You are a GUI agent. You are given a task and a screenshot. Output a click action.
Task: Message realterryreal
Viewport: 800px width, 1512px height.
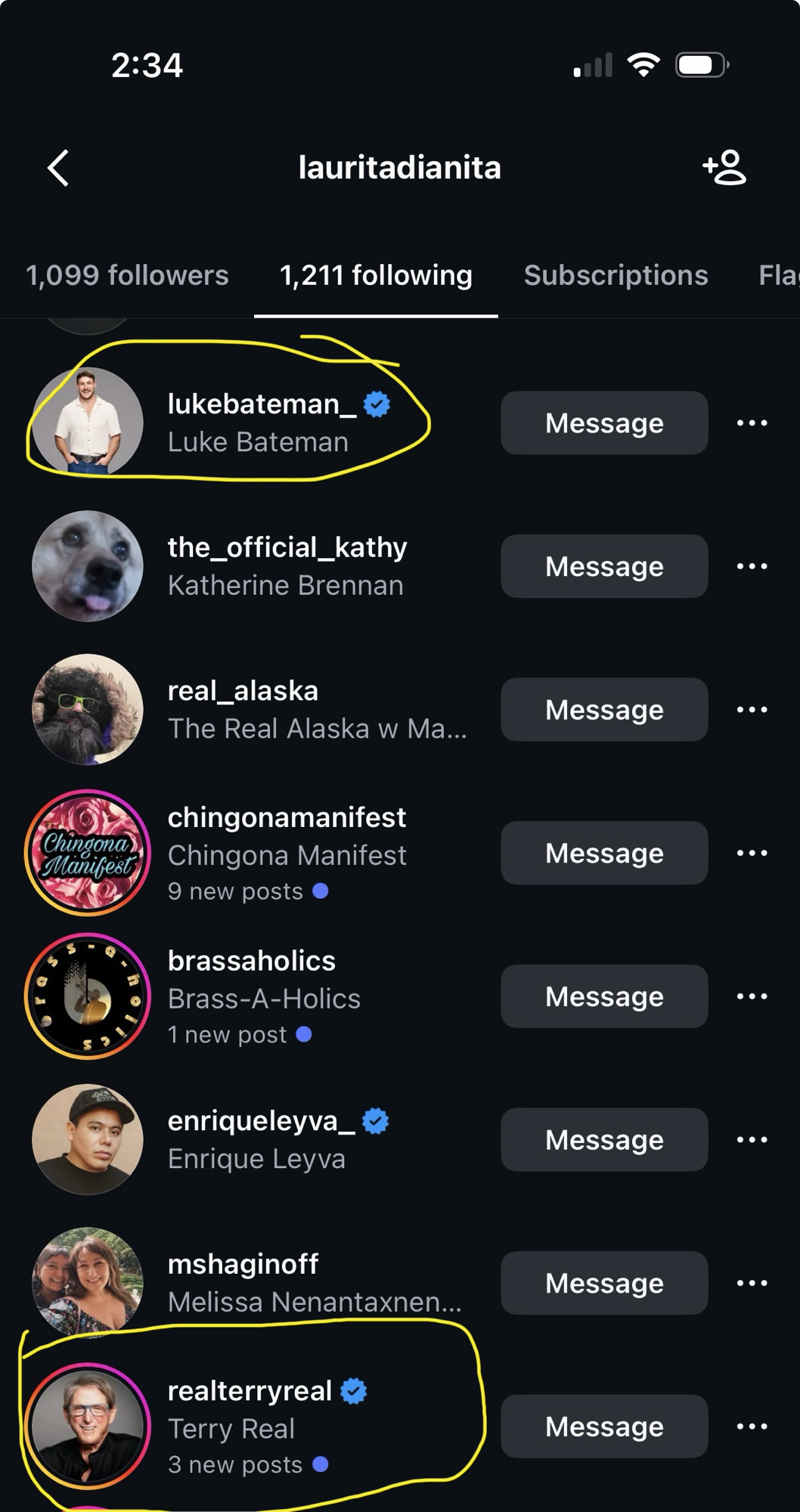(603, 1427)
